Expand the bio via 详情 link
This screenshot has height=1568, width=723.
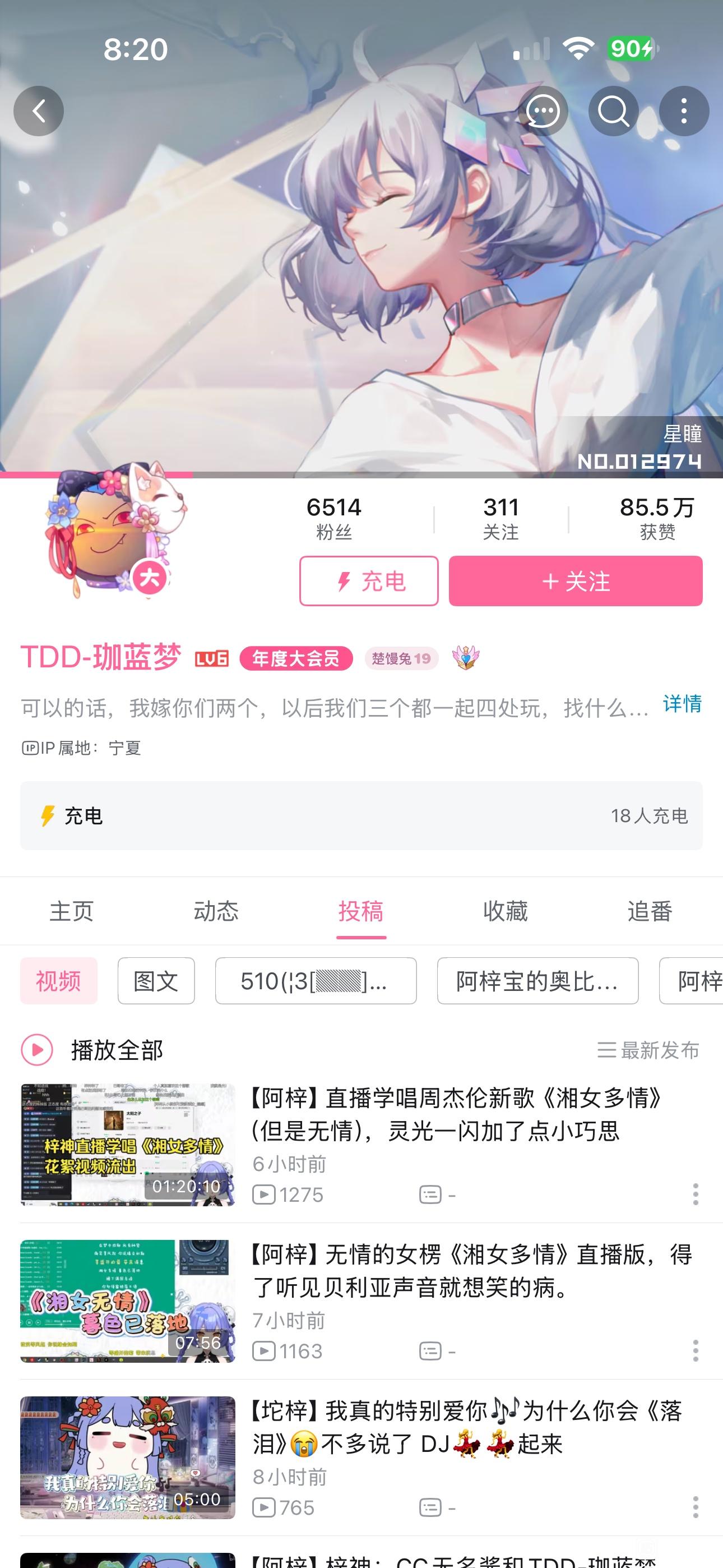(x=682, y=704)
